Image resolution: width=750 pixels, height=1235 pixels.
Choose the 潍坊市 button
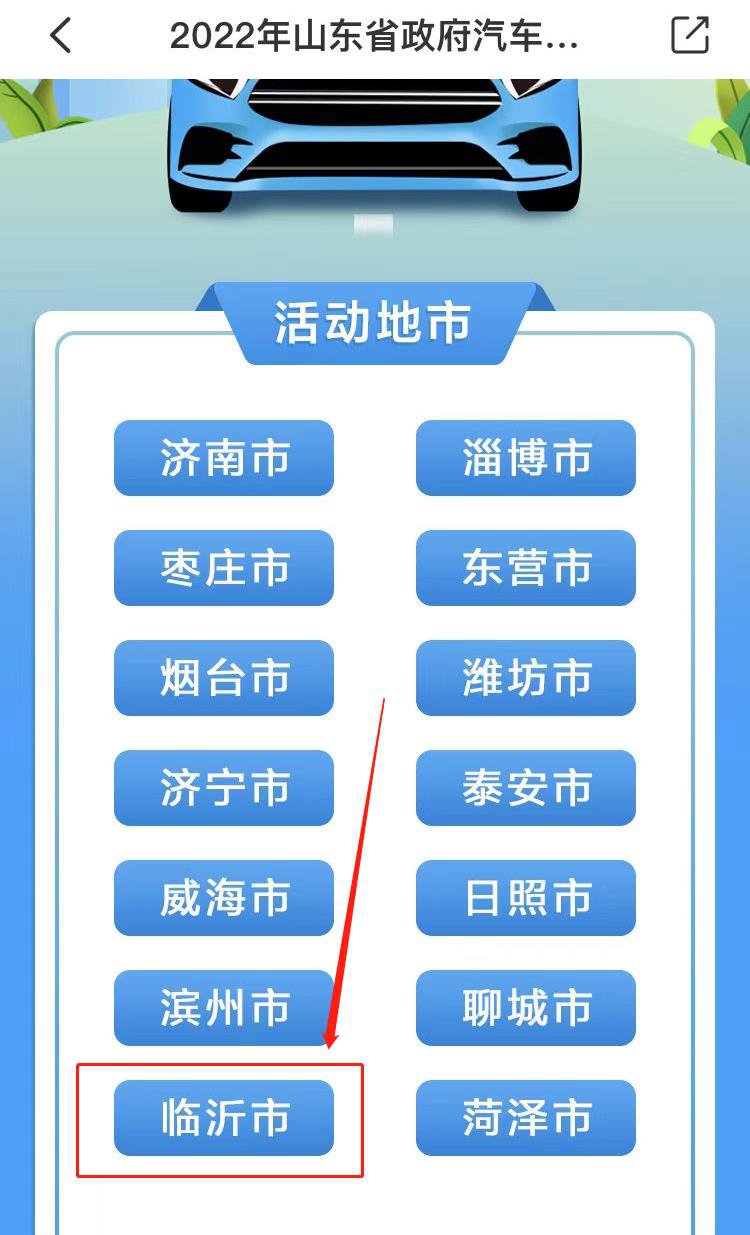pos(526,678)
